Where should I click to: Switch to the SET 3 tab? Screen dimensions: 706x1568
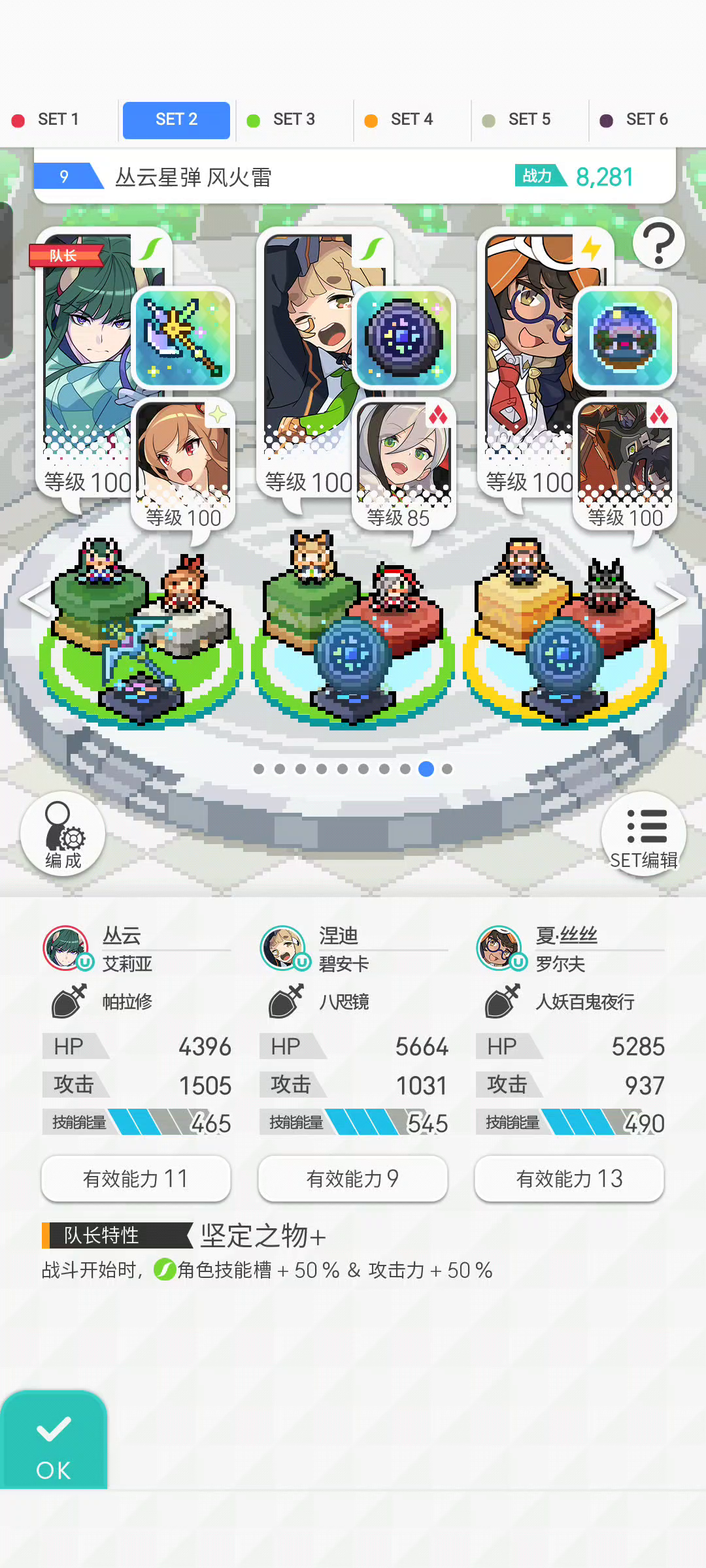point(294,120)
